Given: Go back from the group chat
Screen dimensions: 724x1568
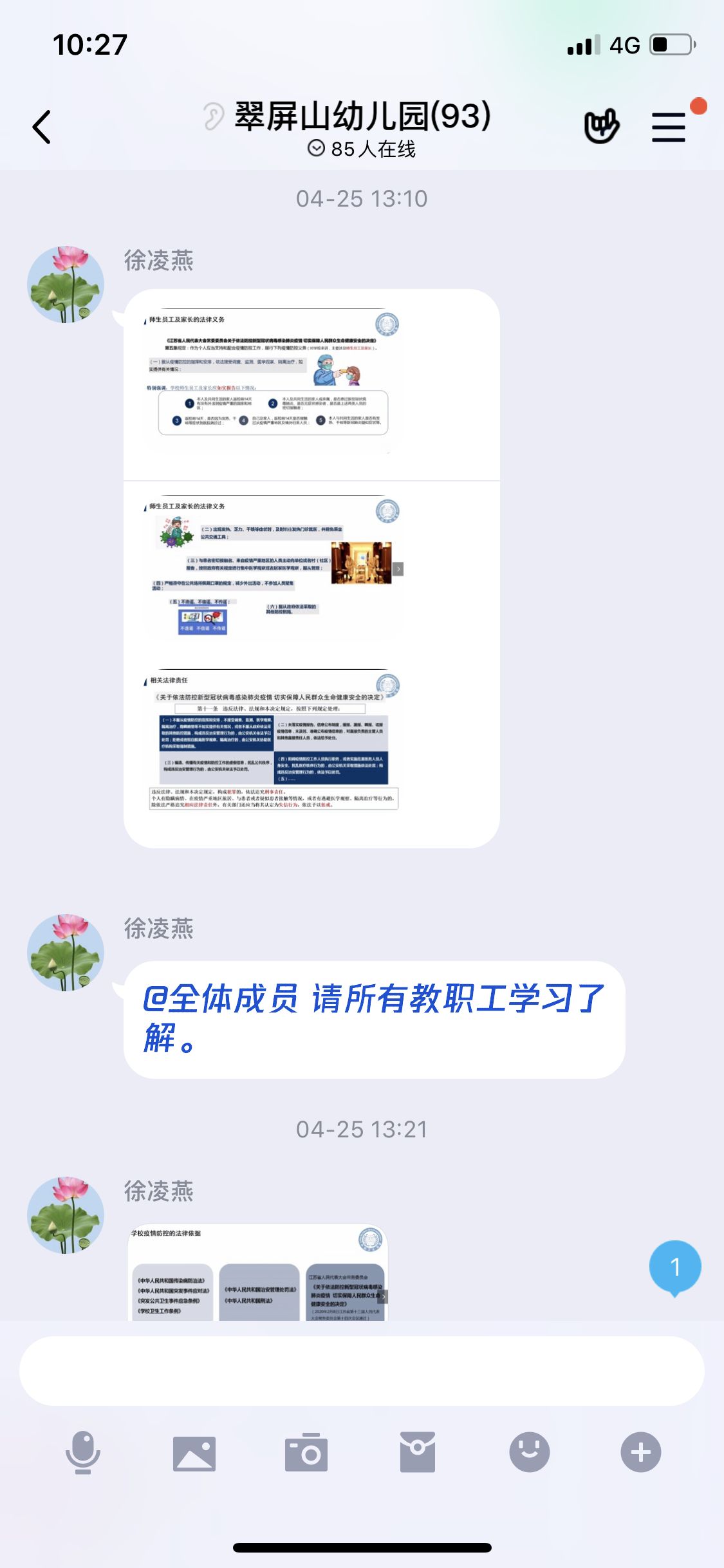Looking at the screenshot, I should 42,127.
